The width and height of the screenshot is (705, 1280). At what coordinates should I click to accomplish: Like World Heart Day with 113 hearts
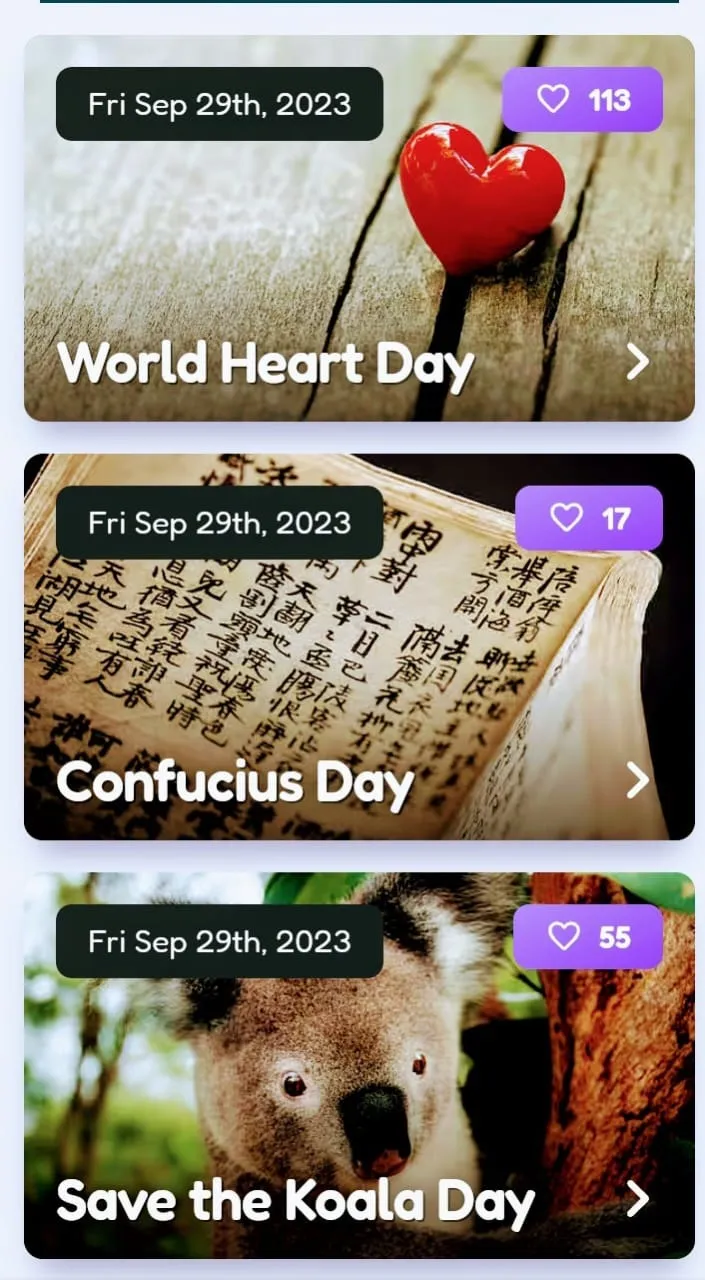pos(582,100)
